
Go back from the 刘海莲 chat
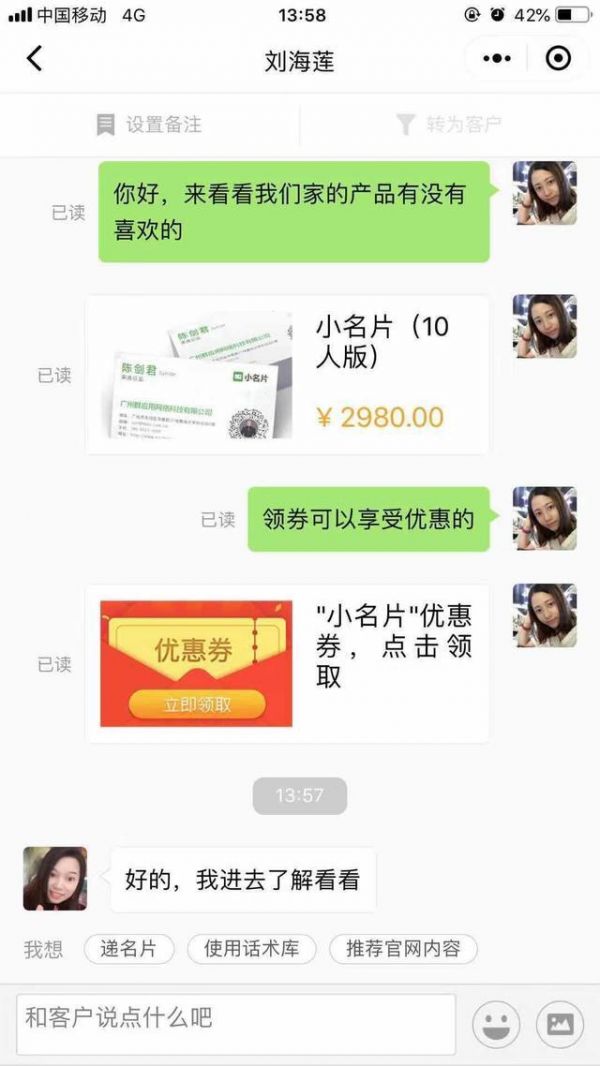tap(34, 59)
